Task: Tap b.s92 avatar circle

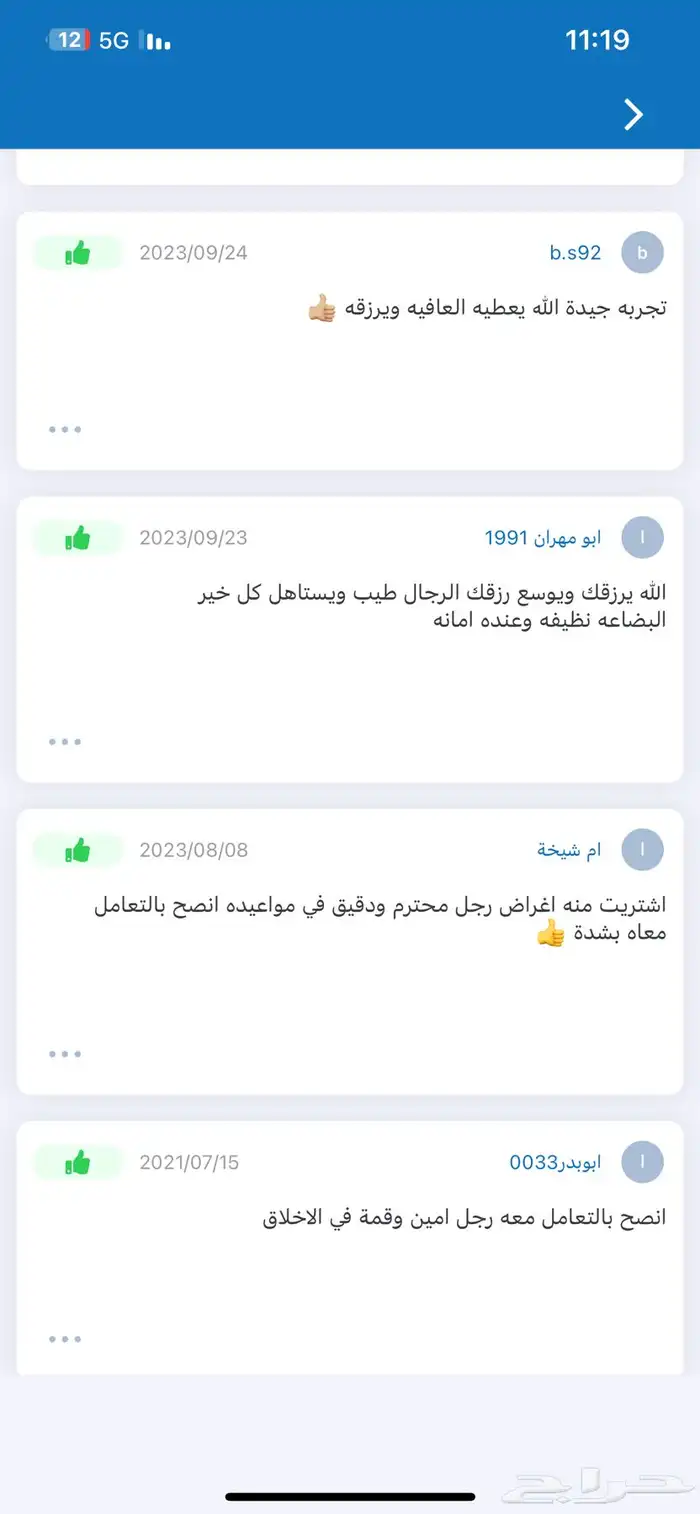Action: point(642,253)
